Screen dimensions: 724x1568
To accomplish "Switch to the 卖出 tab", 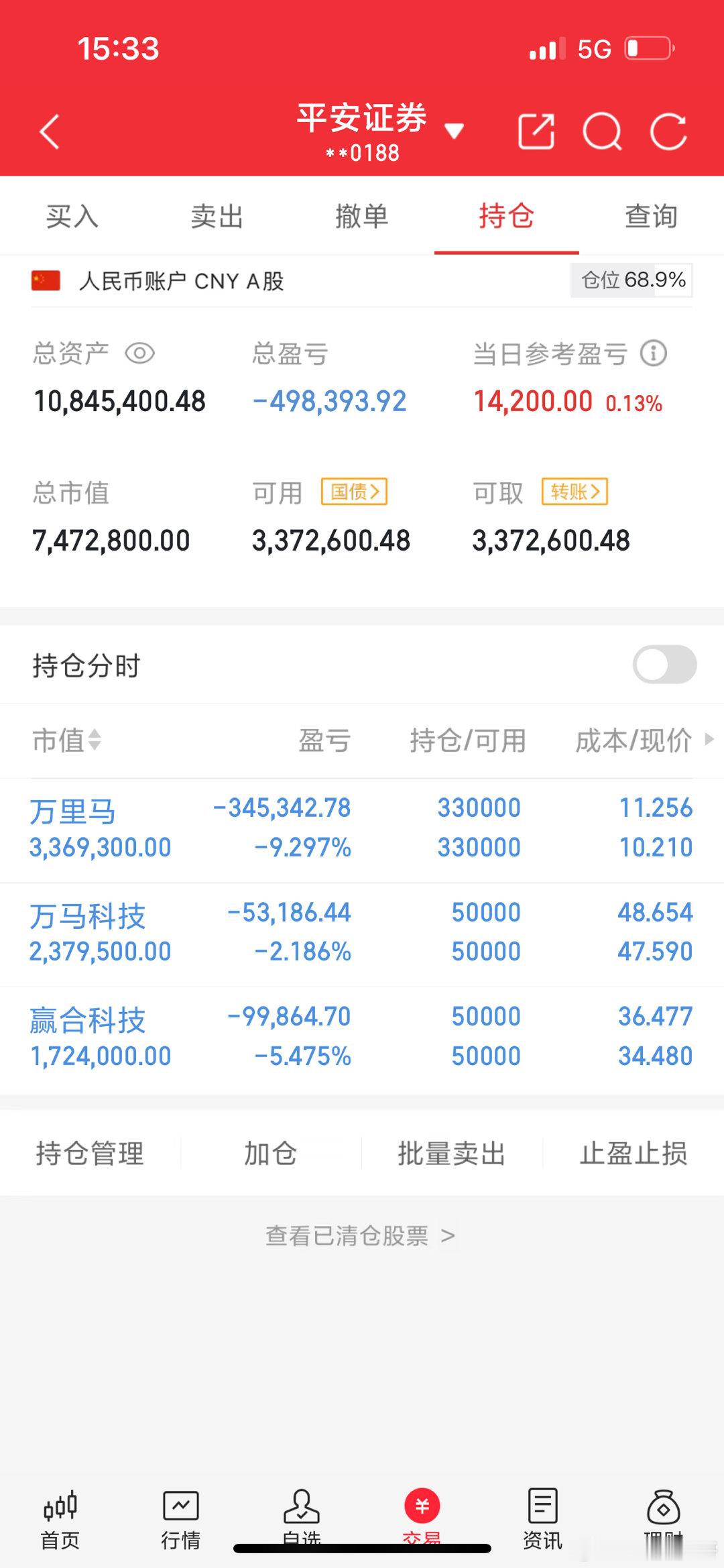I will point(217,217).
